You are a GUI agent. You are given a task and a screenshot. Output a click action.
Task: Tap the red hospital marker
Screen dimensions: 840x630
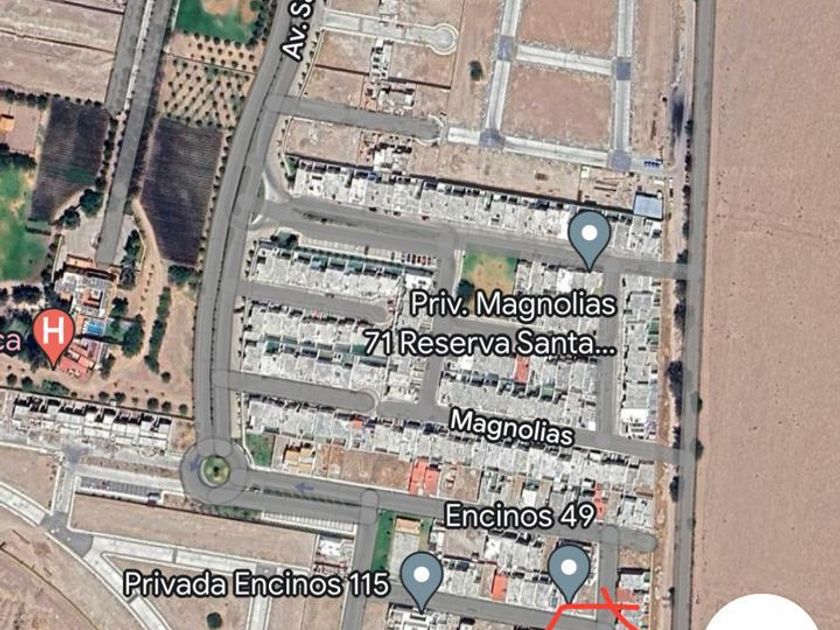53,331
